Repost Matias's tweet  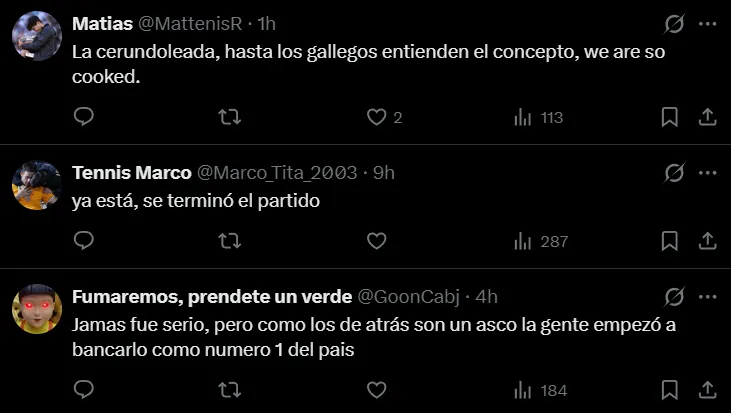pyautogui.click(x=229, y=117)
